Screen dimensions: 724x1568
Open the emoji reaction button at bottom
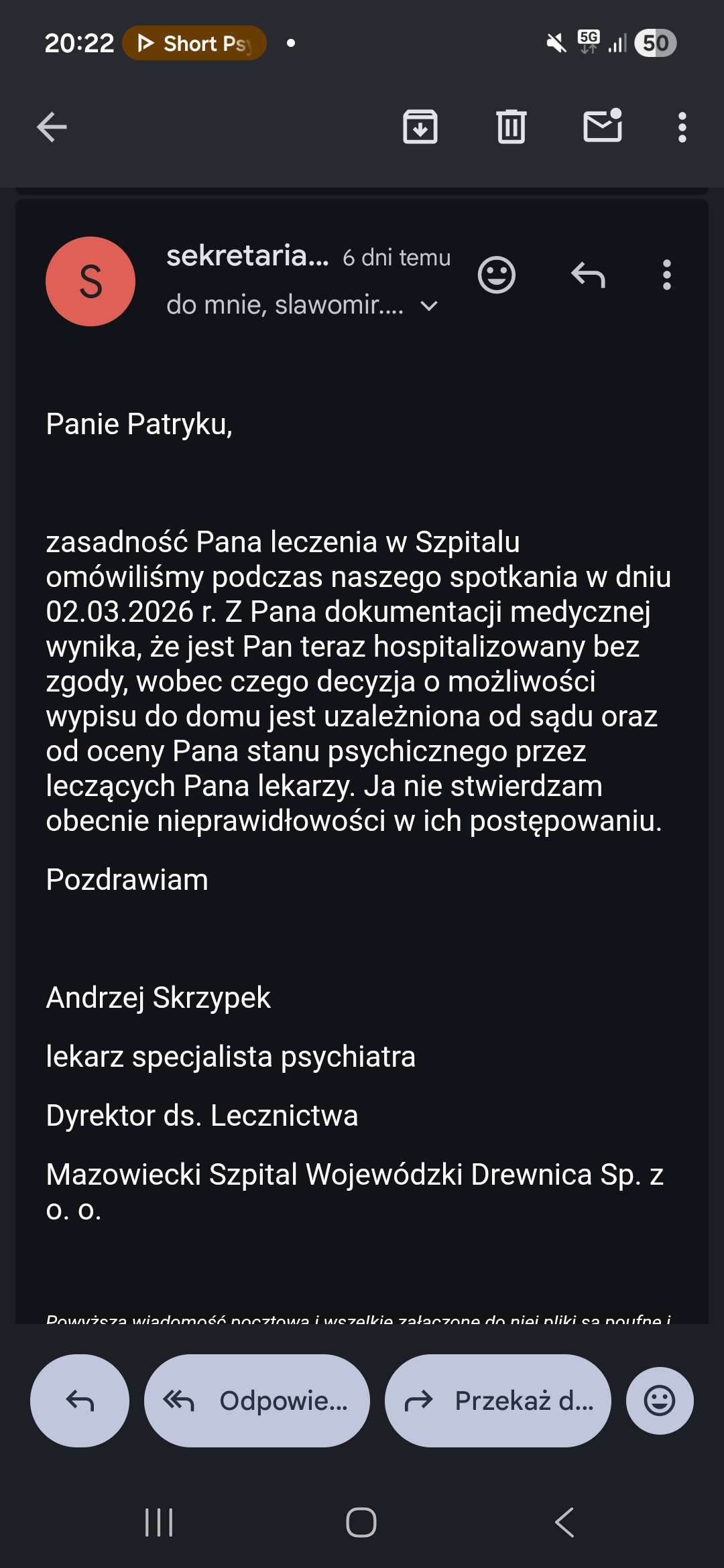coord(660,1400)
